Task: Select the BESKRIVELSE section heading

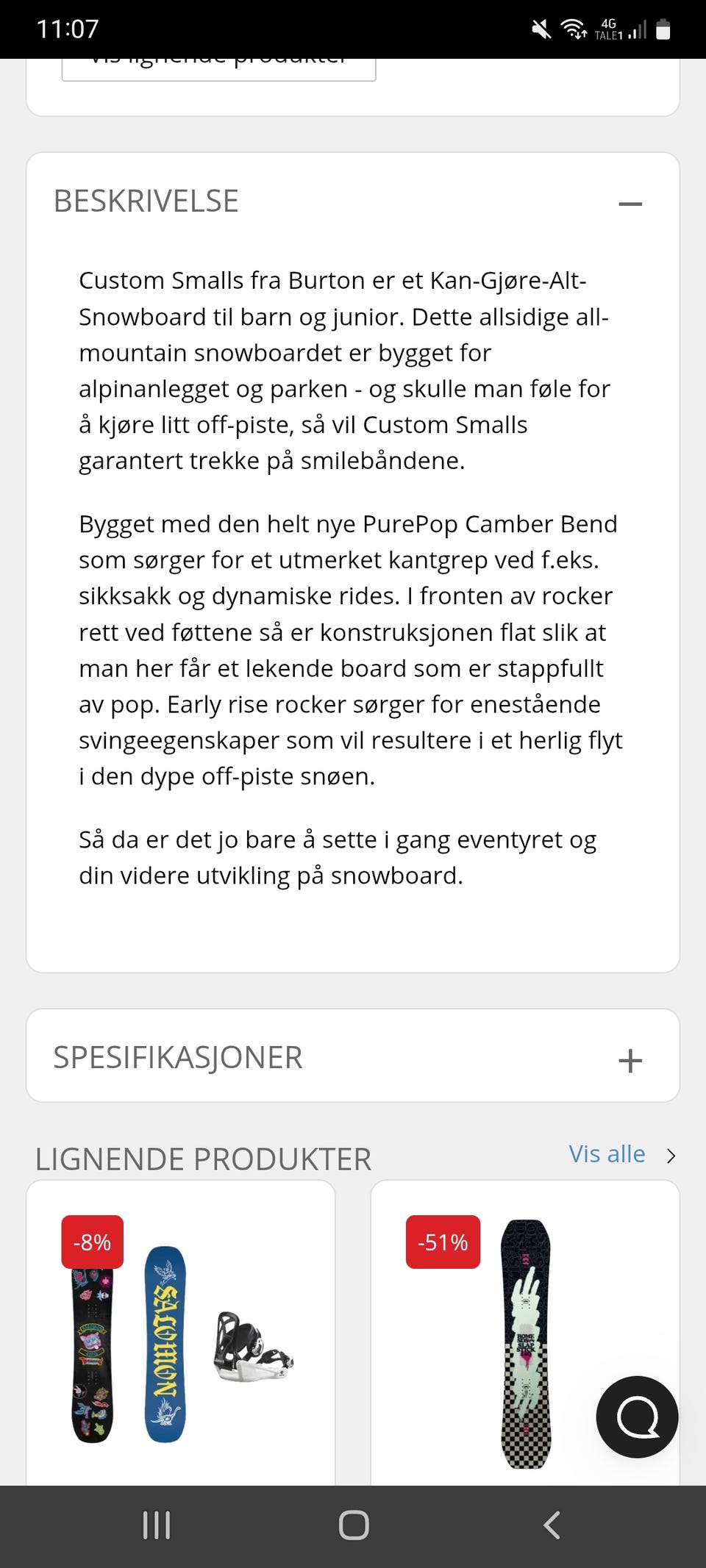Action: 145,200
